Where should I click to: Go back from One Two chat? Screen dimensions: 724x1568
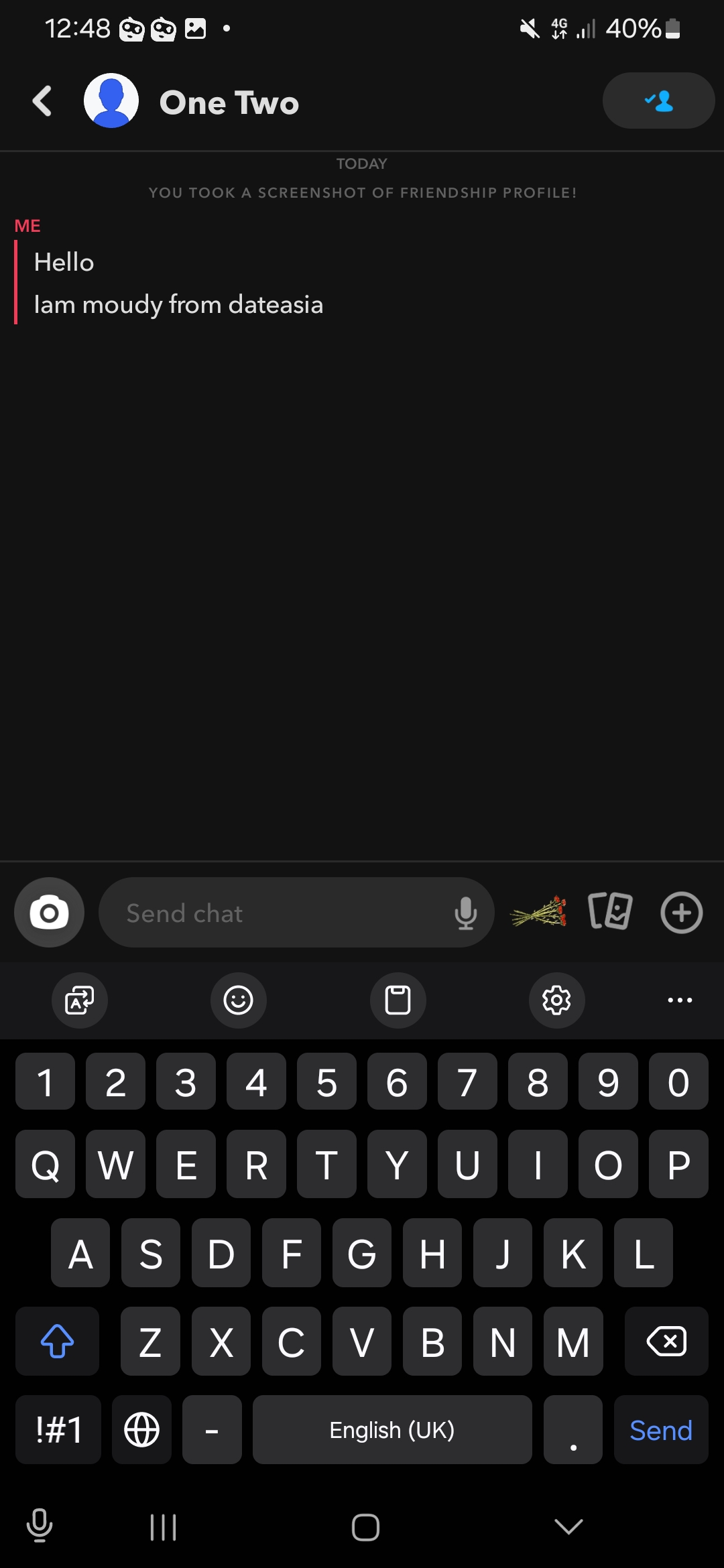point(42,101)
